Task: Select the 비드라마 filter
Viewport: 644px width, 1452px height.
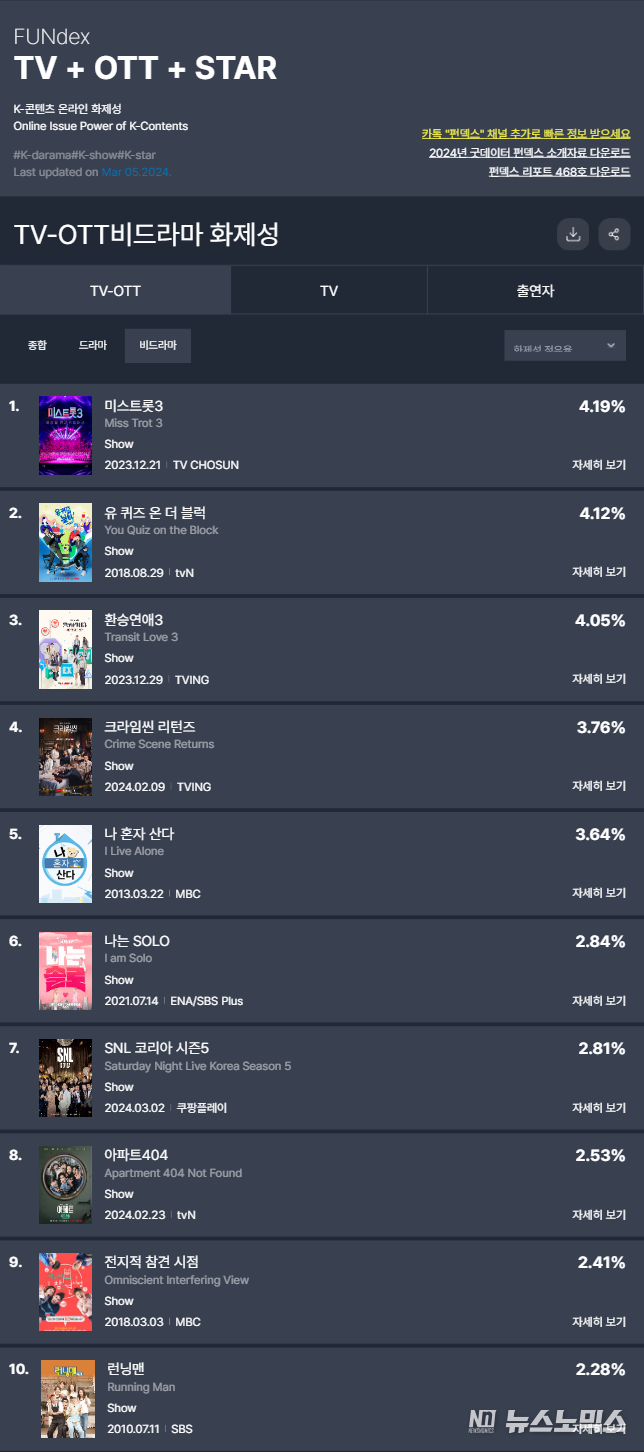Action: point(158,345)
